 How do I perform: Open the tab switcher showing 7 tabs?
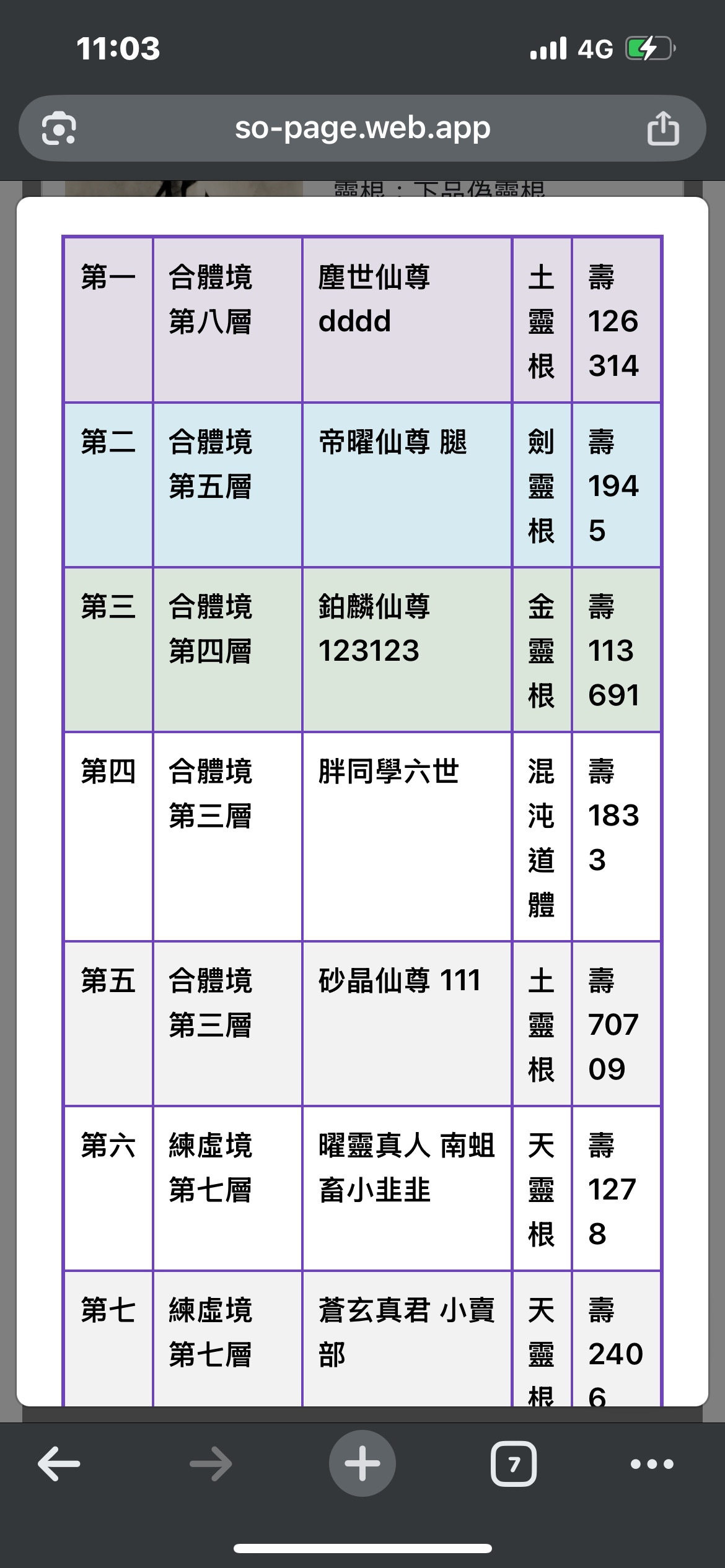[x=514, y=1464]
